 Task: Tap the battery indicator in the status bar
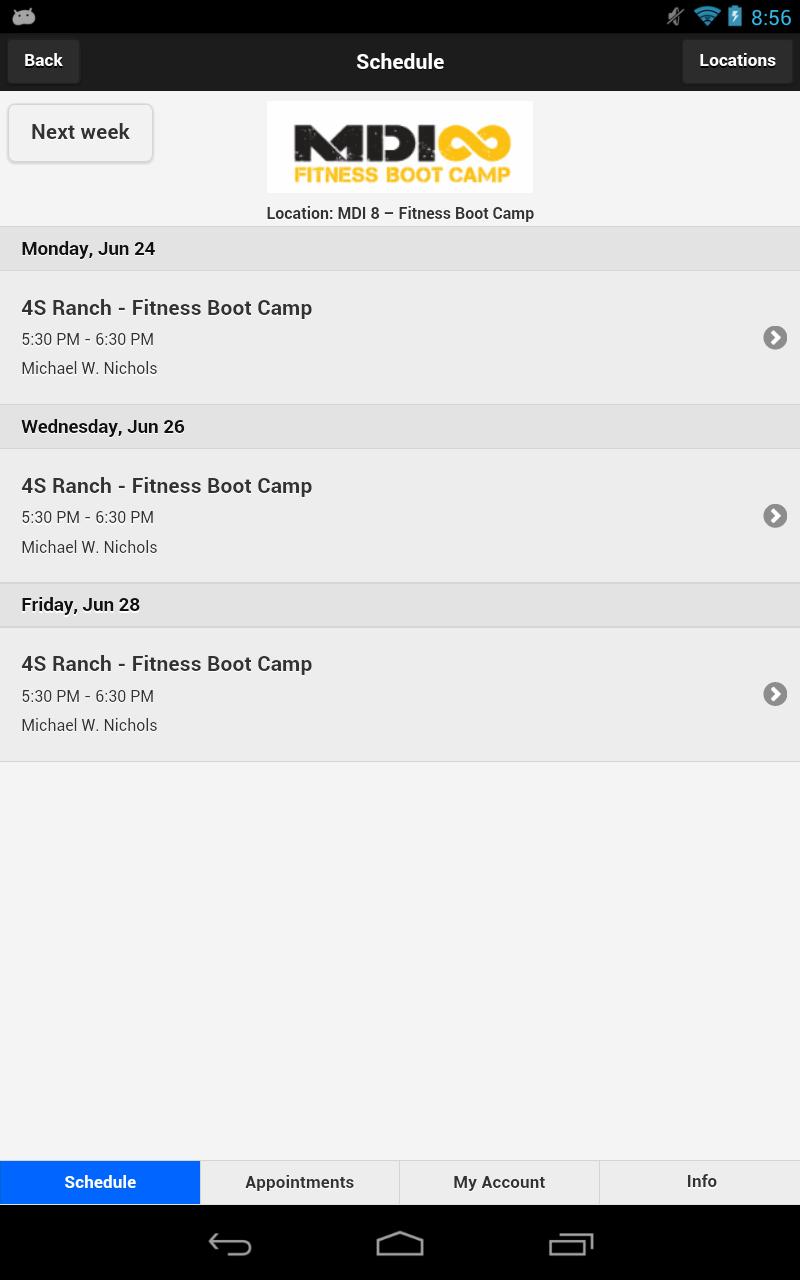(733, 16)
